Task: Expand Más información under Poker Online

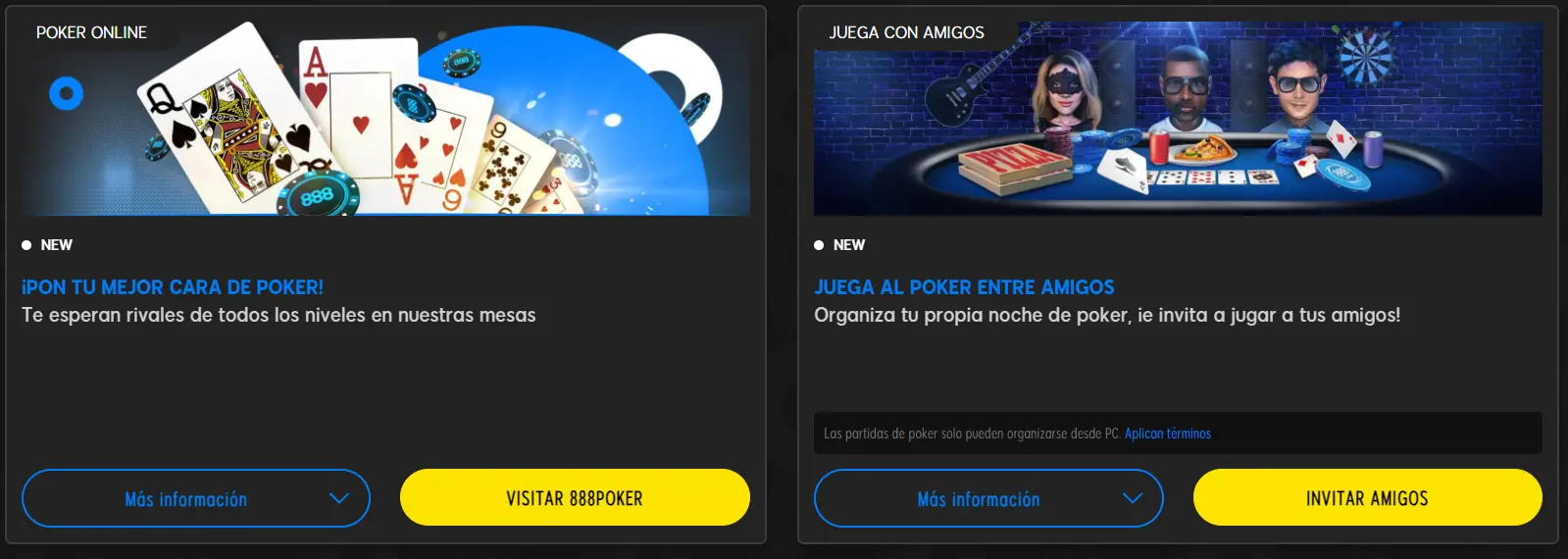Action: click(195, 498)
